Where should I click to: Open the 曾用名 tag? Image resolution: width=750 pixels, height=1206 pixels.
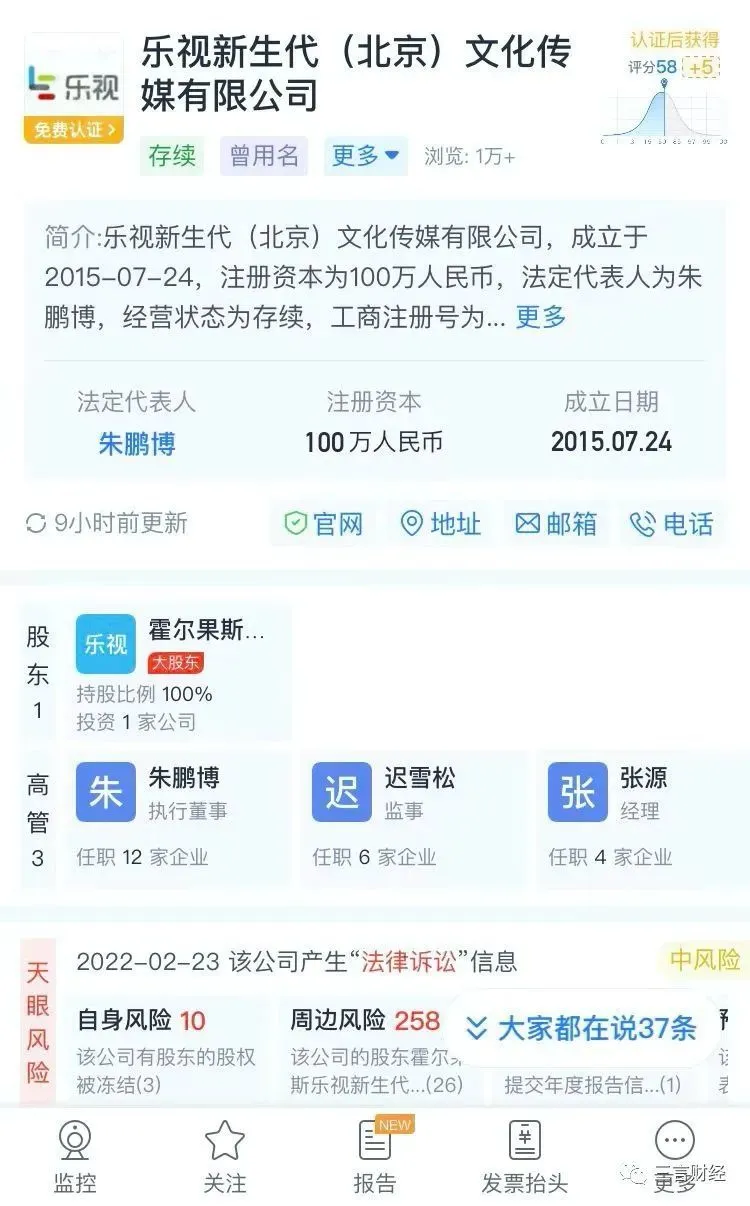point(264,156)
